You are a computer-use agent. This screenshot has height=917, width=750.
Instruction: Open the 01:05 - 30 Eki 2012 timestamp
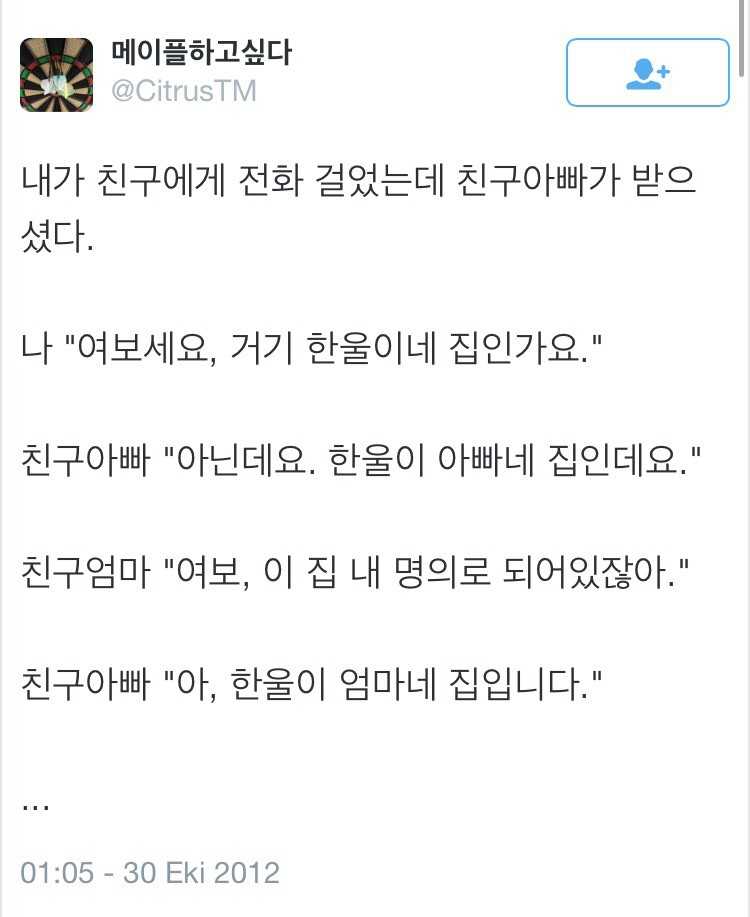point(150,872)
